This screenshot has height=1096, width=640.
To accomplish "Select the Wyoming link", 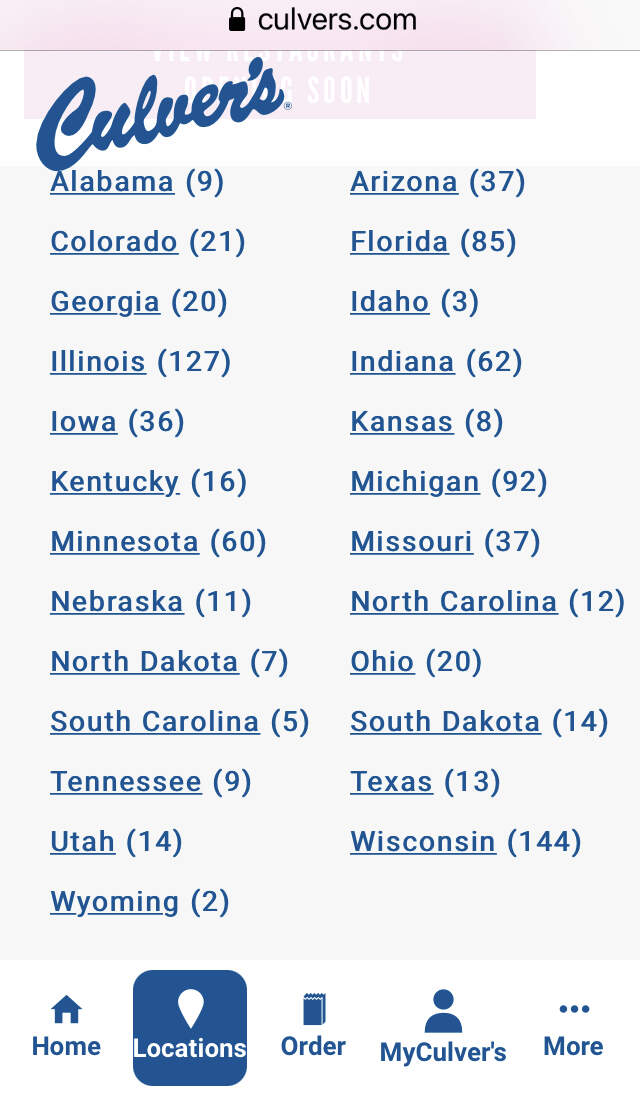I will tap(115, 902).
